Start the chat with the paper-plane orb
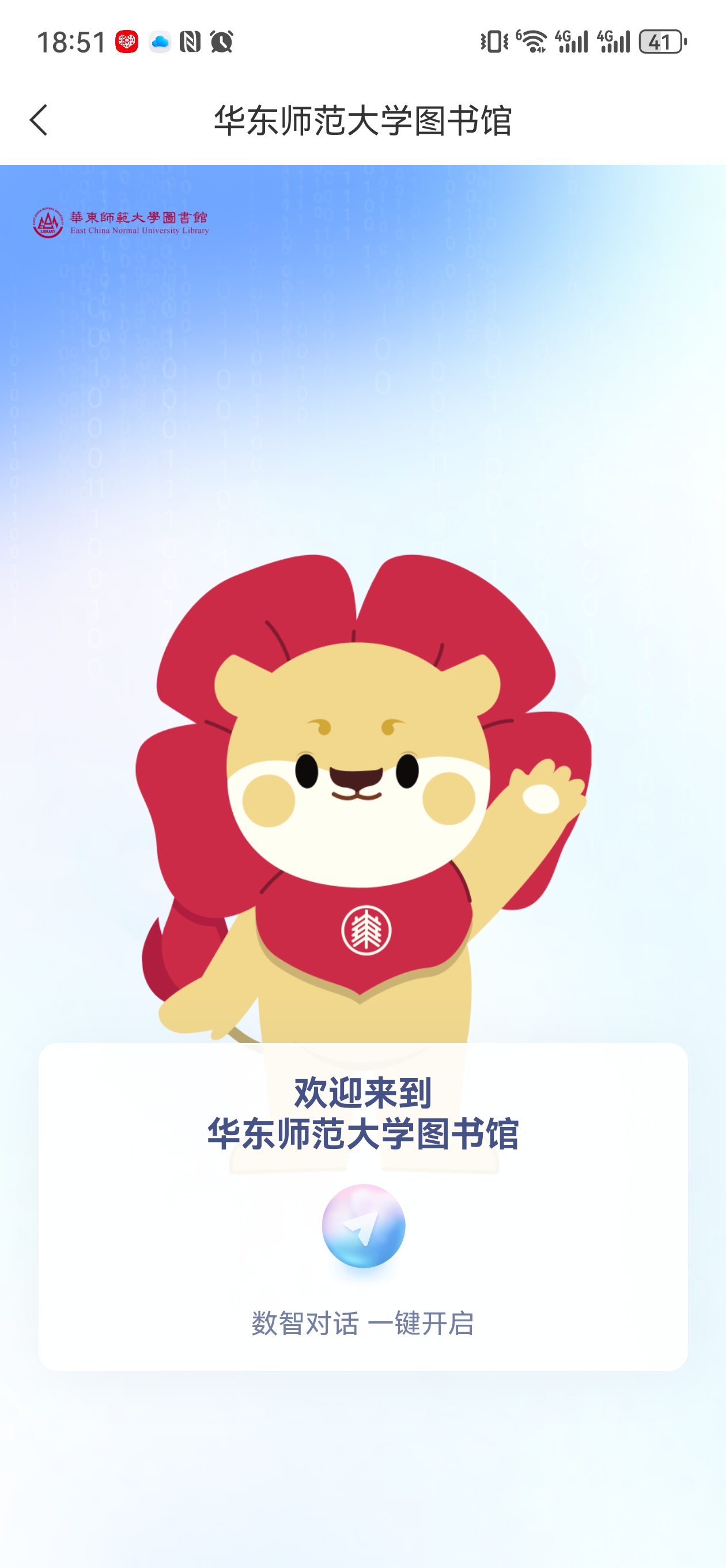 pos(364,1226)
